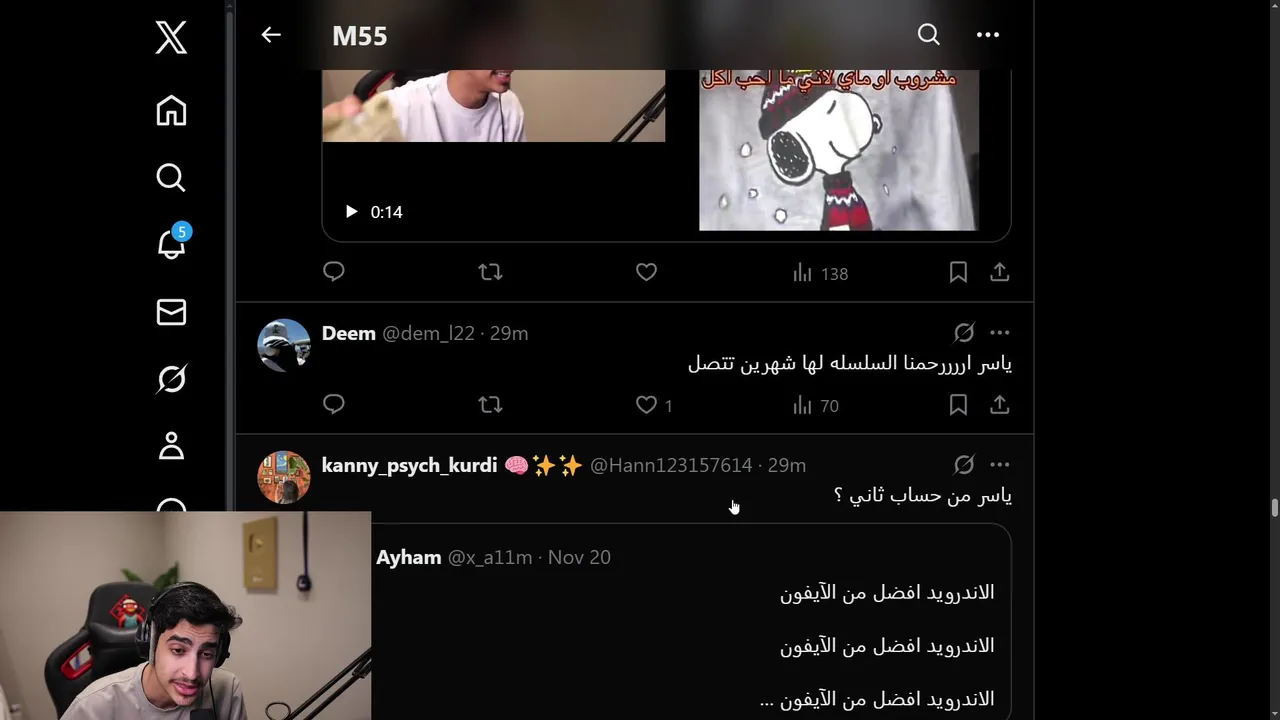Play the 0:14 video
Viewport: 1280px width, 720px height.
coord(351,212)
